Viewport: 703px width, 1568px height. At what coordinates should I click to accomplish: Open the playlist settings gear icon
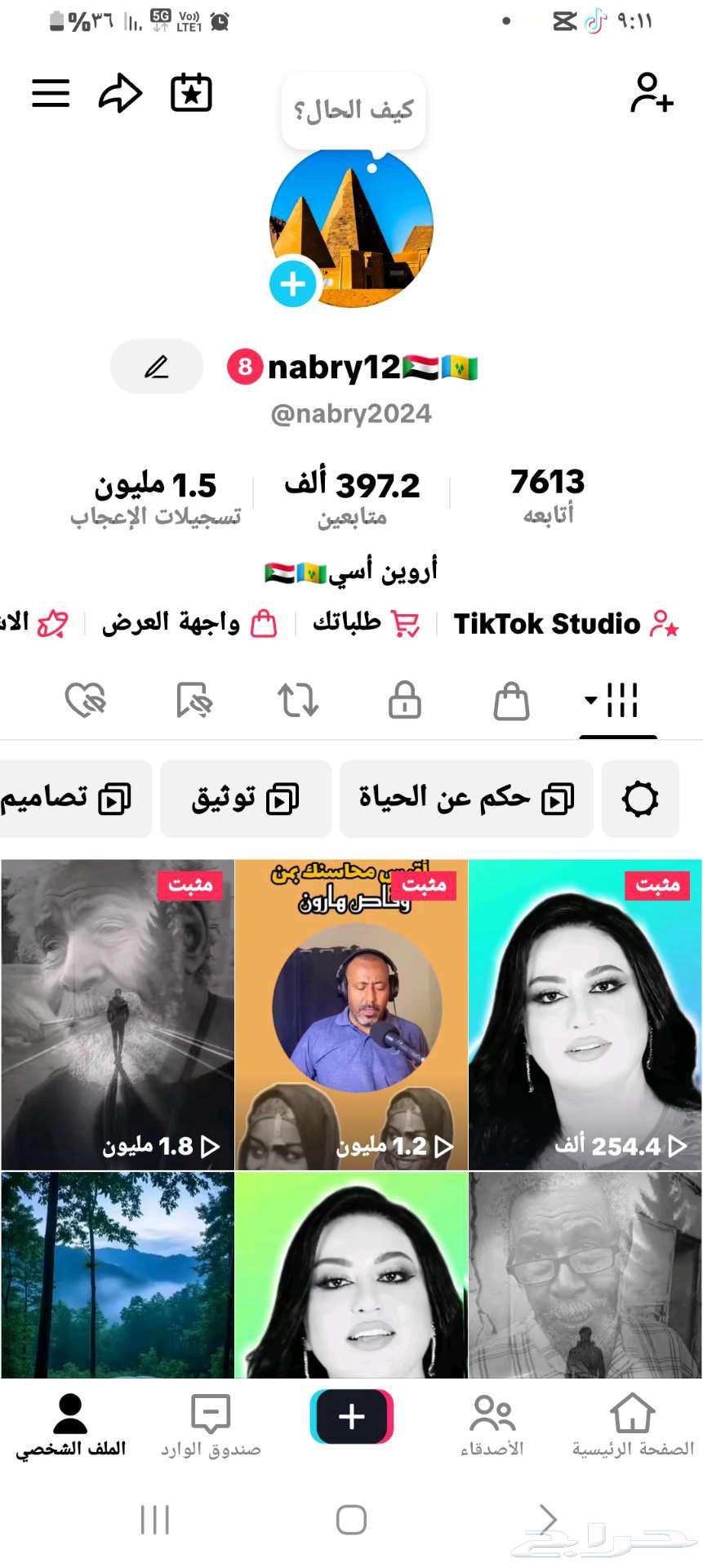point(640,798)
